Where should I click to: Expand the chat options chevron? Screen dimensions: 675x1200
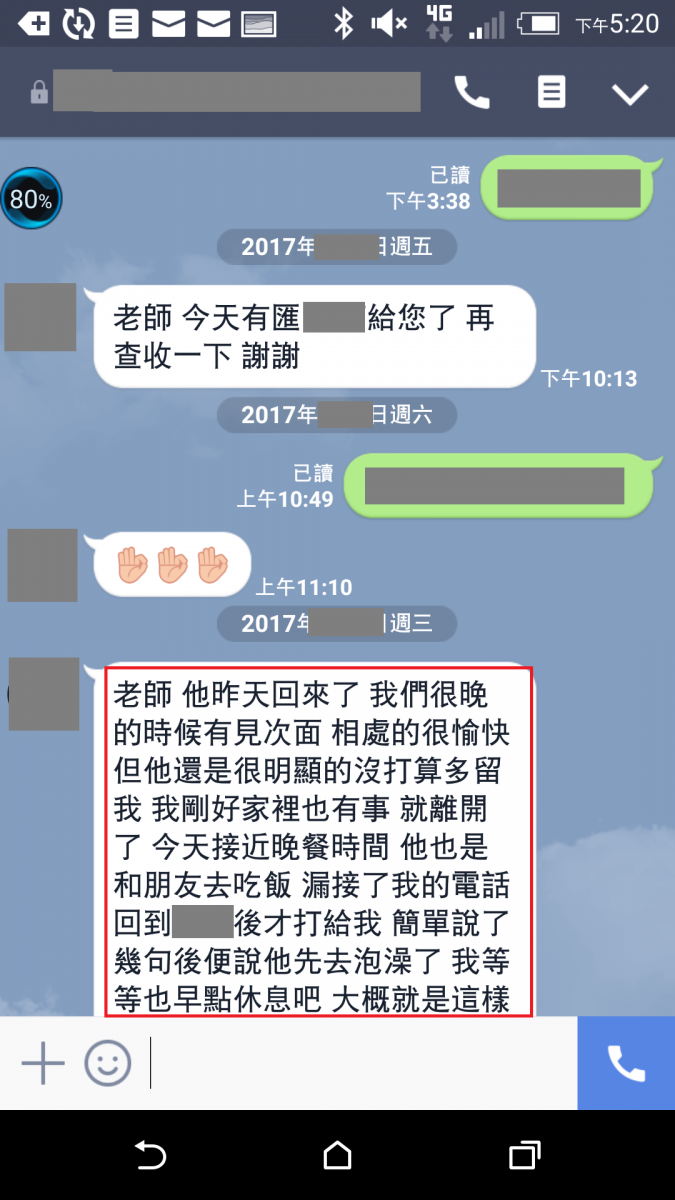point(630,94)
